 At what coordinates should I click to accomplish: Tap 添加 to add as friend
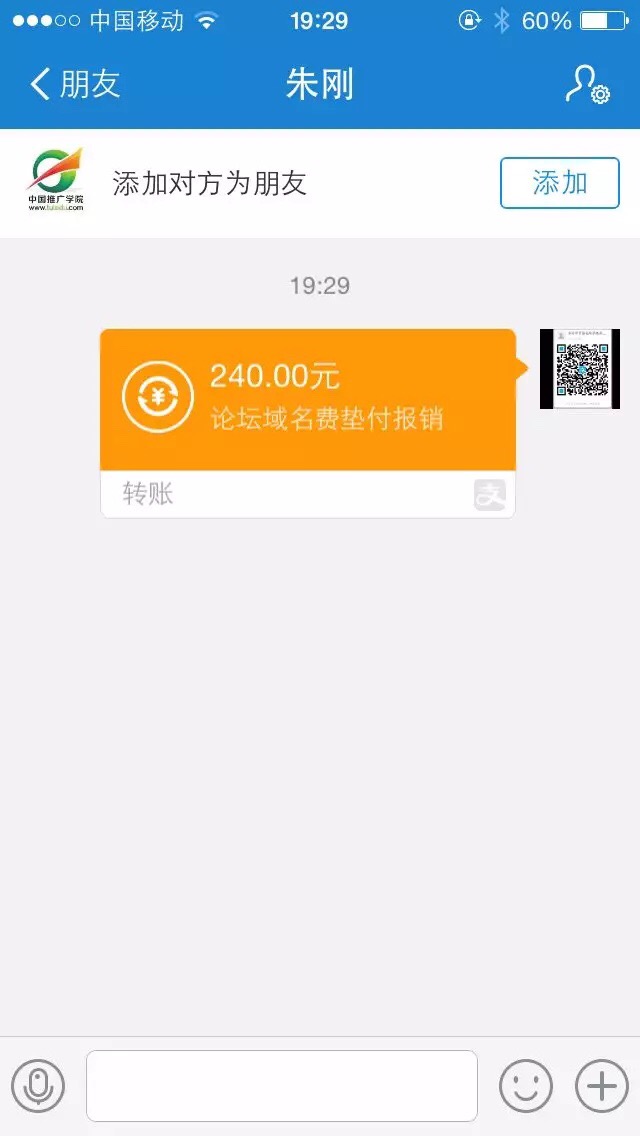pos(559,183)
